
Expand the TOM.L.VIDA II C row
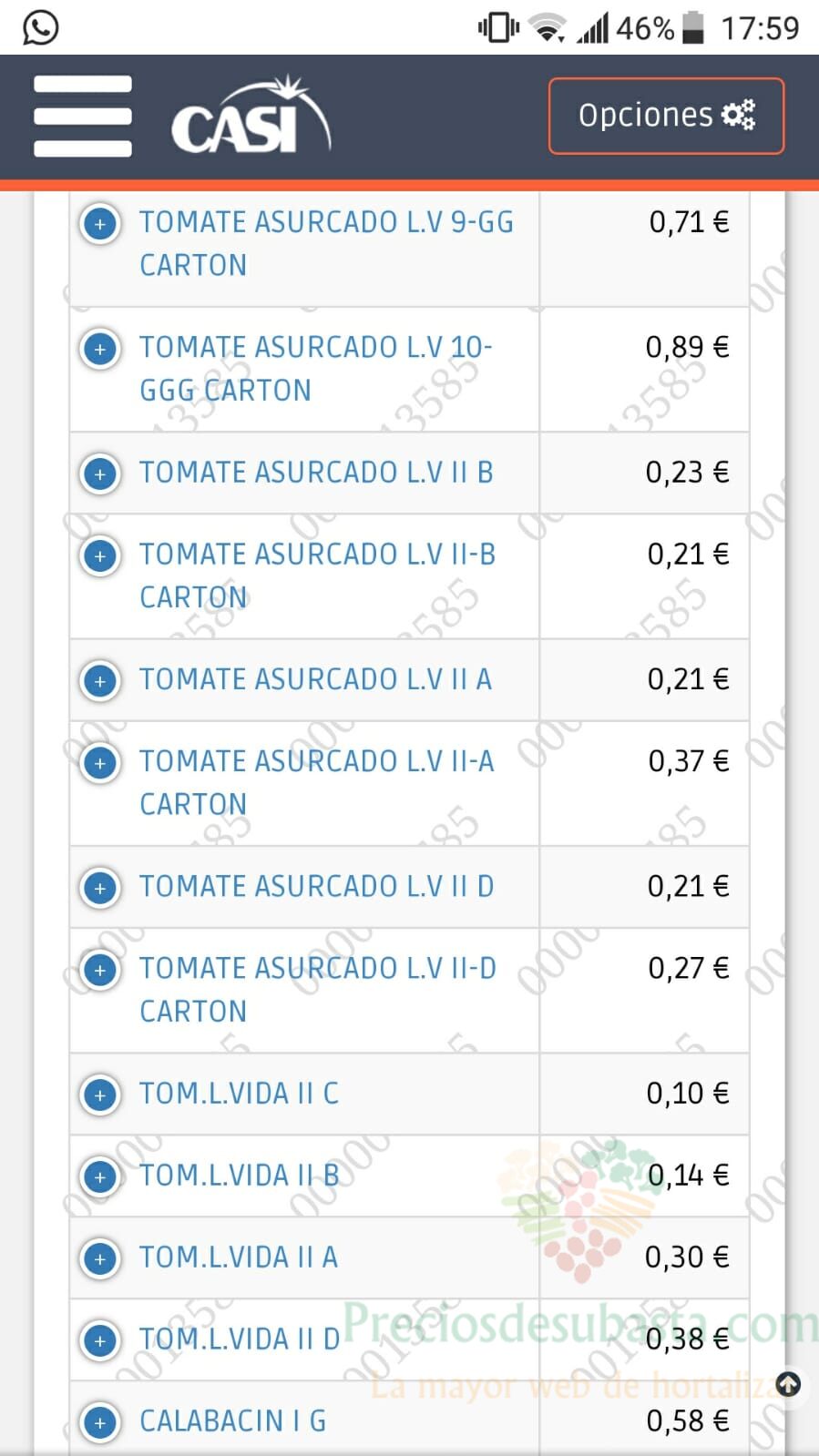click(100, 1095)
